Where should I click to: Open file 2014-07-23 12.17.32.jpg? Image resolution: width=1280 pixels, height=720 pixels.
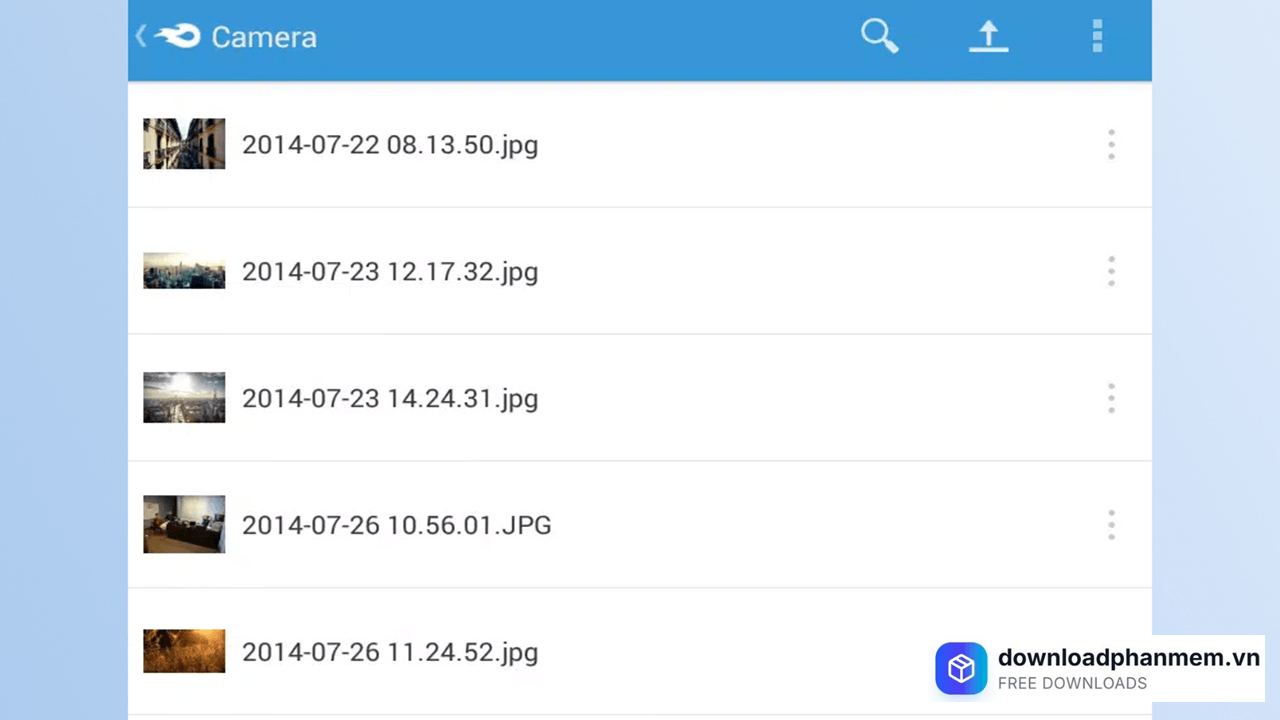click(x=390, y=272)
